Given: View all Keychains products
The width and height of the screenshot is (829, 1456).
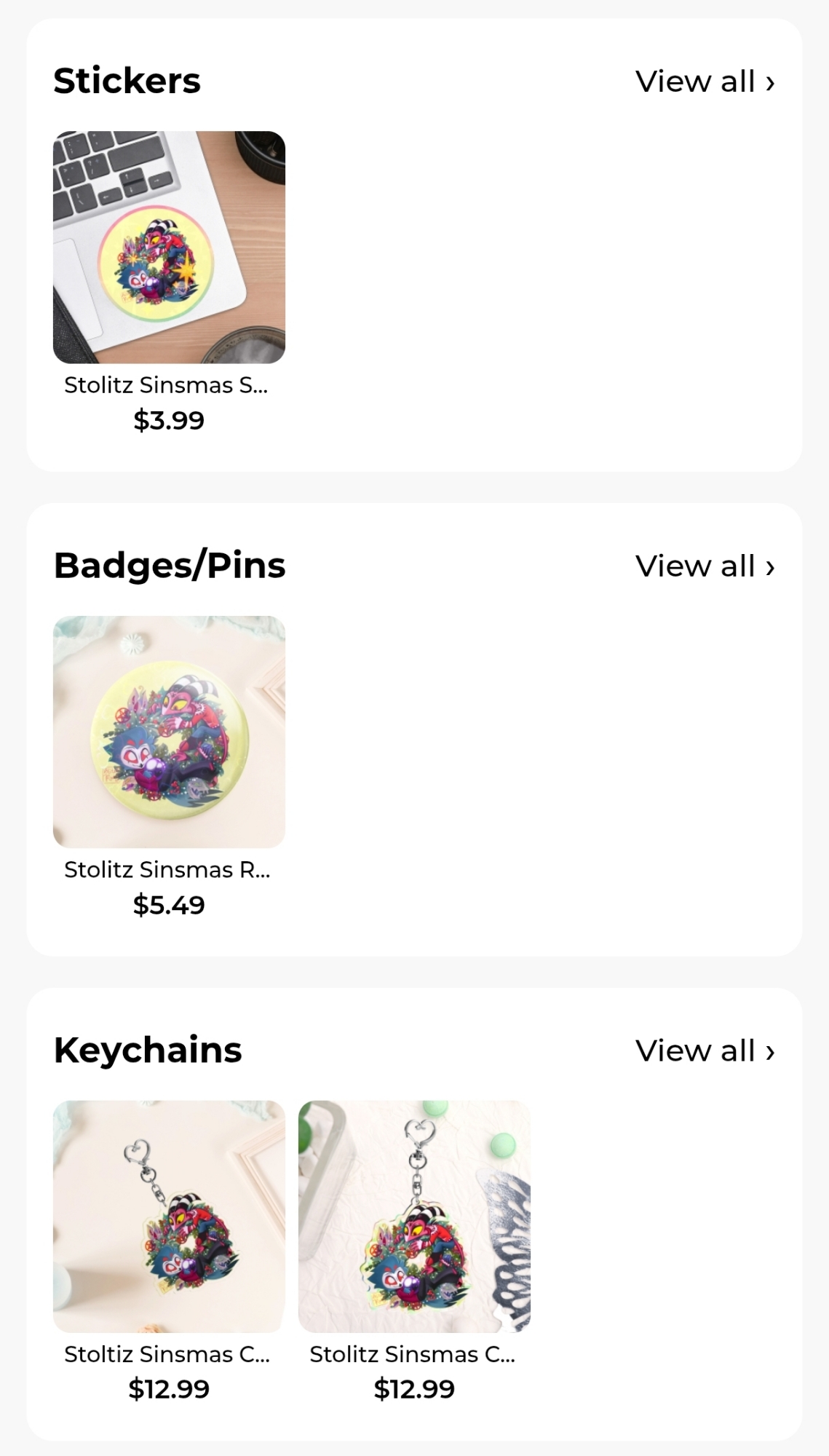Looking at the screenshot, I should coord(705,1051).
